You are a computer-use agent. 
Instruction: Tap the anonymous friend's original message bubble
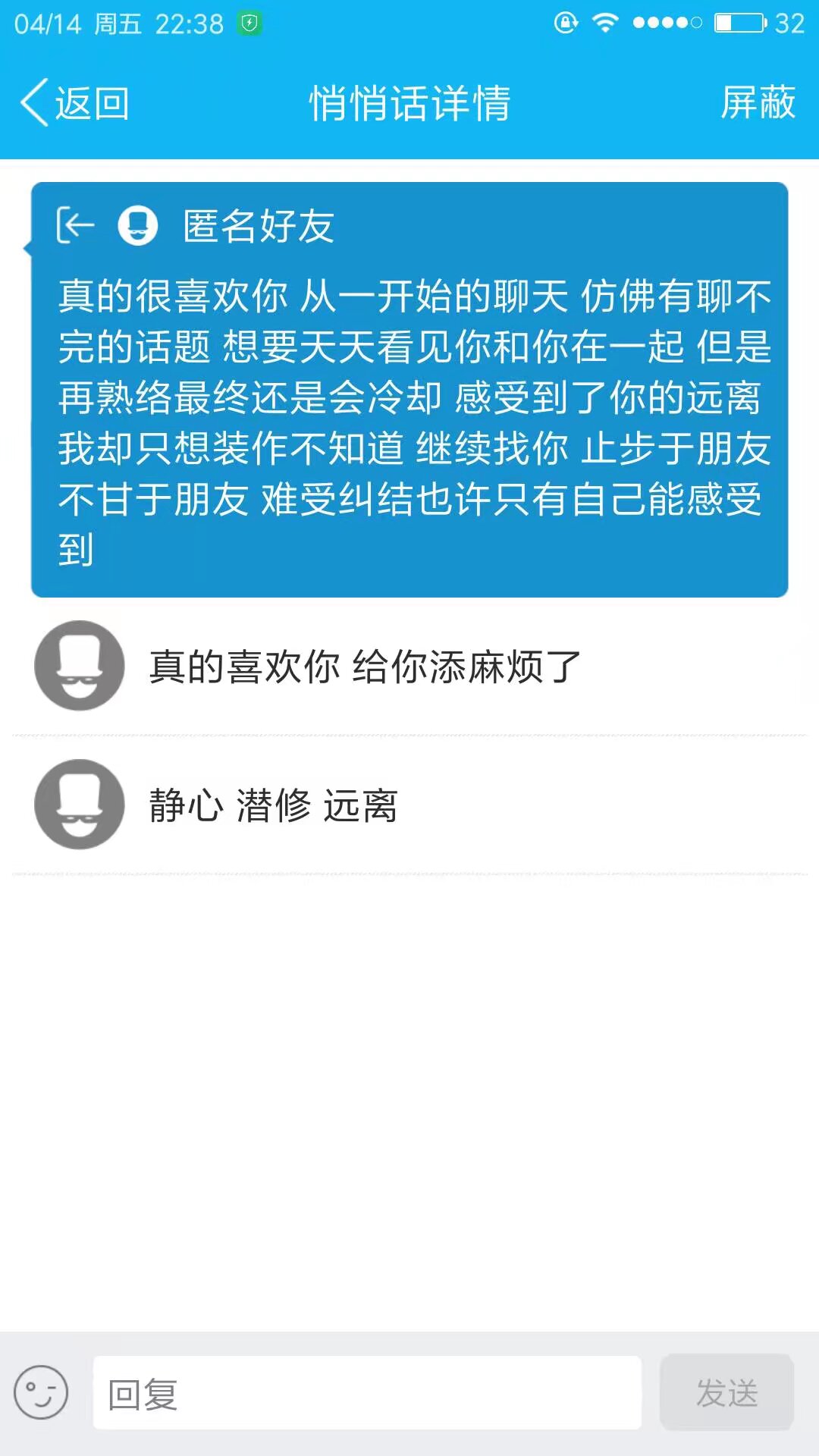[x=409, y=390]
